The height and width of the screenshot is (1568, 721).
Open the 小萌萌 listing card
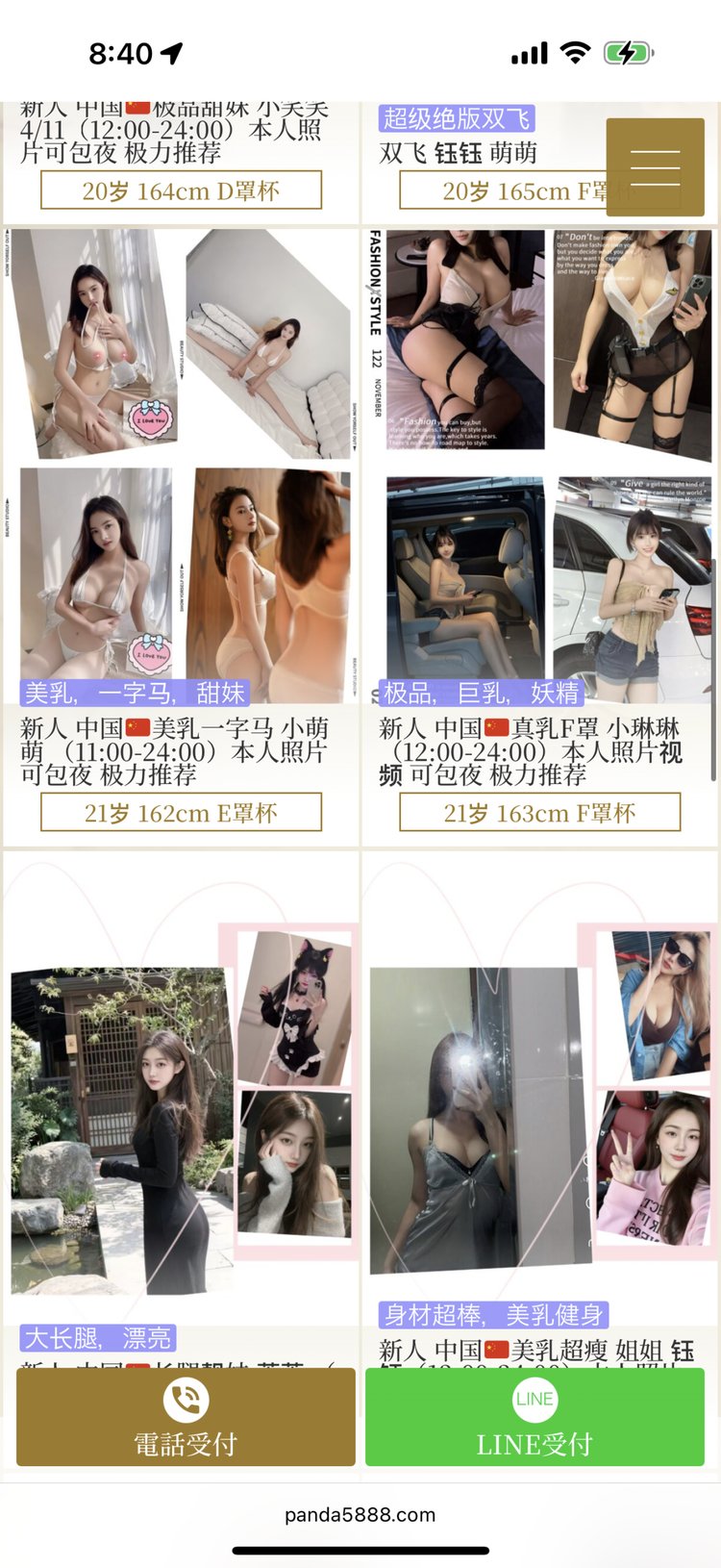pyautogui.click(x=180, y=539)
